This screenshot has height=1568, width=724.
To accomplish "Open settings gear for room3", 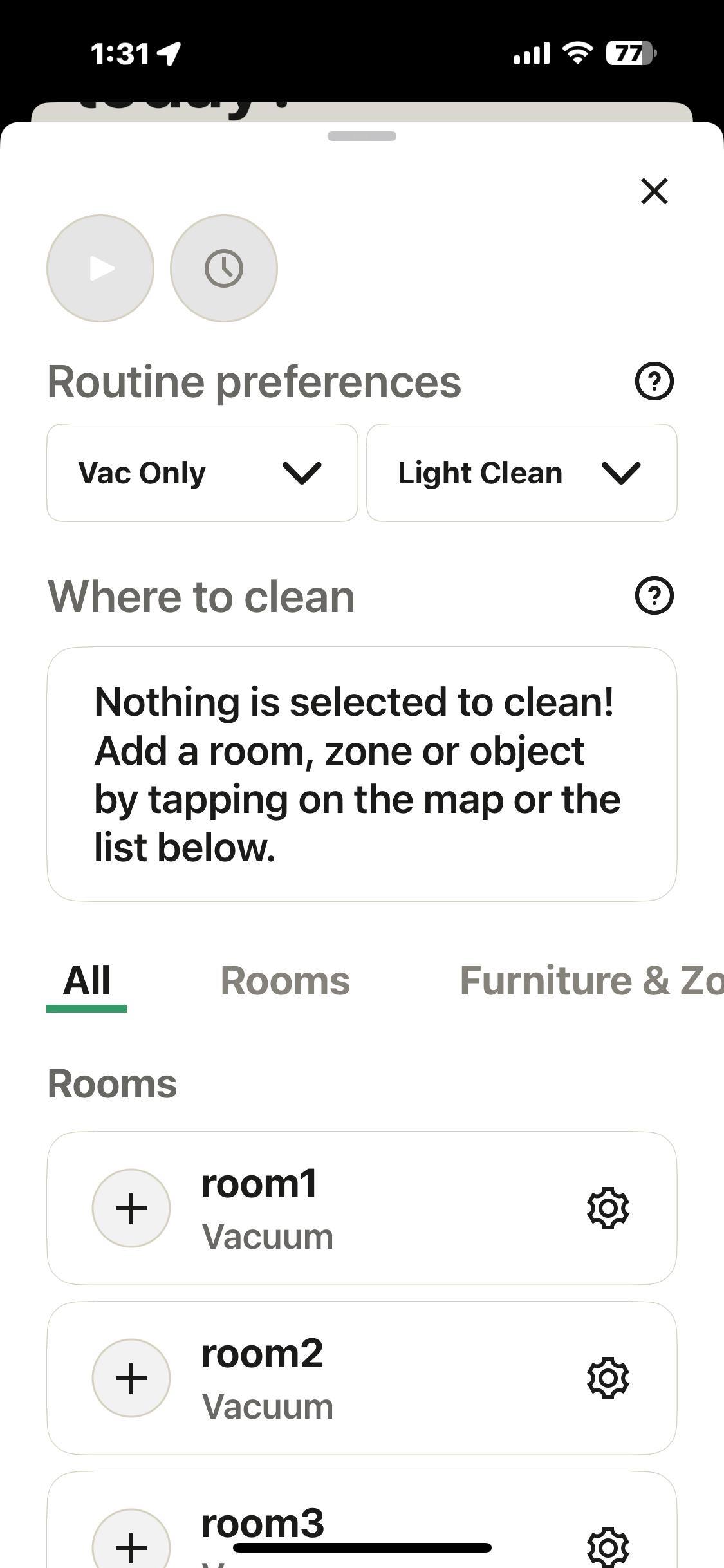I will coord(608,1546).
